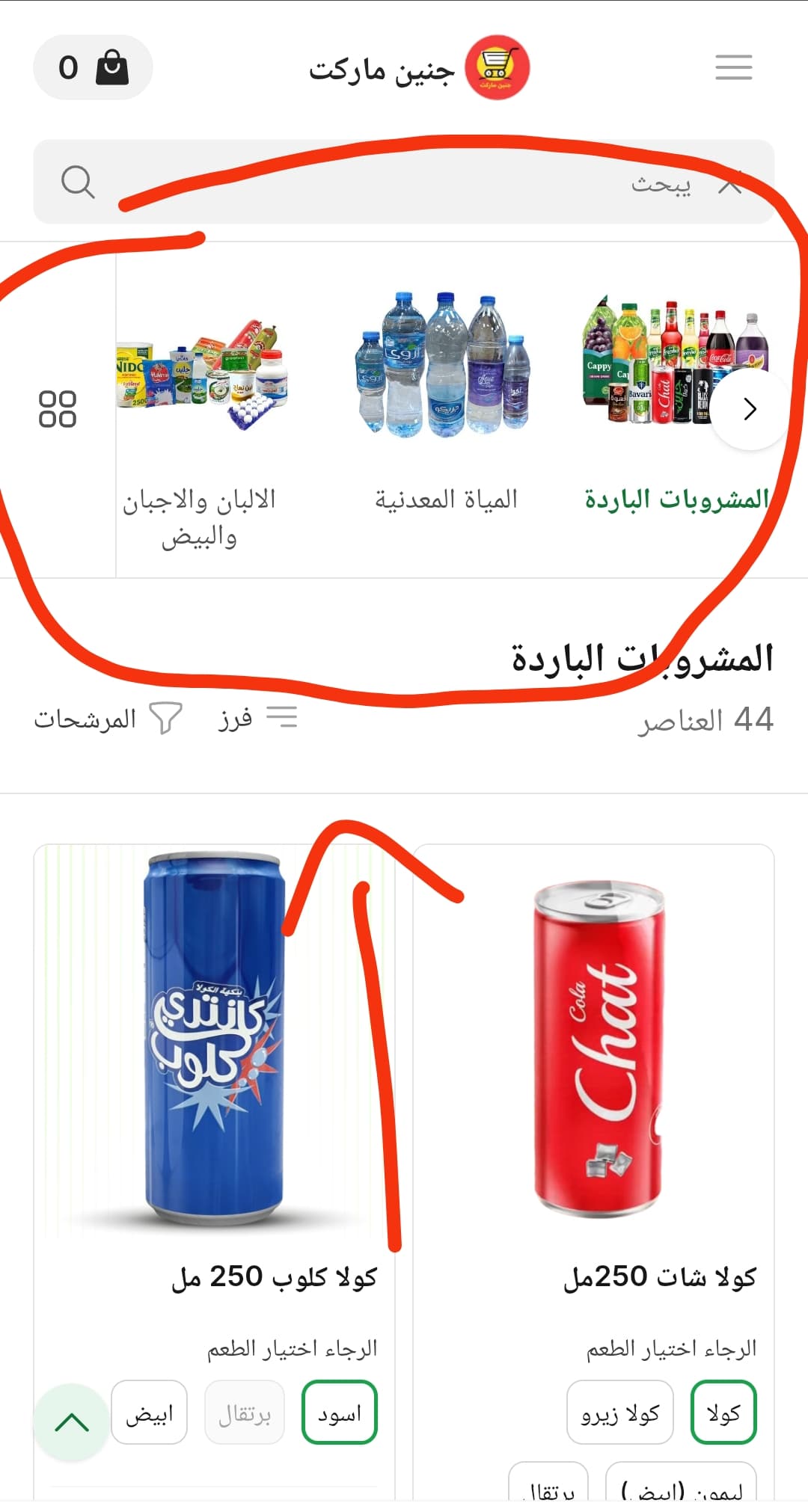Choose ابيض flavor for كولا كلوب
The width and height of the screenshot is (808, 1512).
click(x=150, y=1412)
